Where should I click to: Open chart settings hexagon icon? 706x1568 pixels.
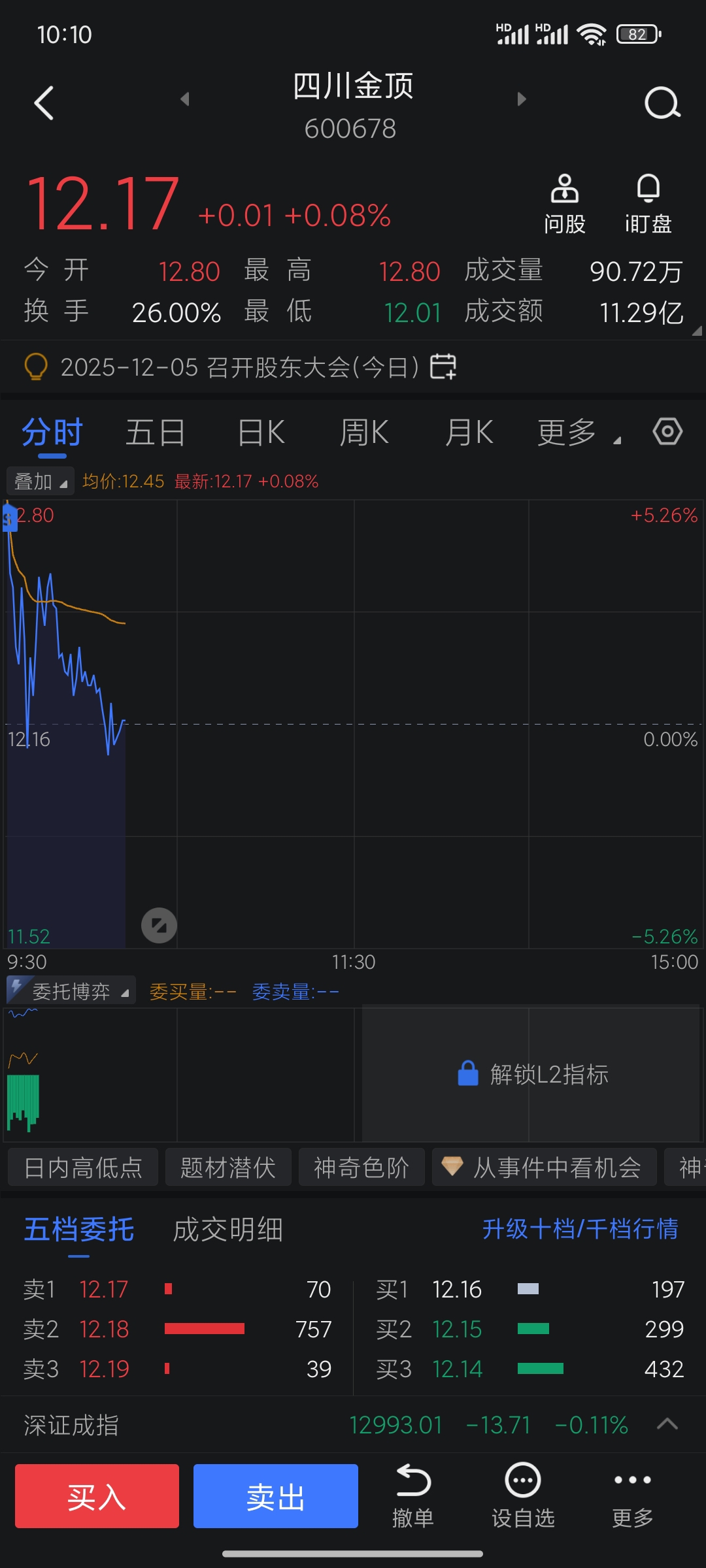667,432
